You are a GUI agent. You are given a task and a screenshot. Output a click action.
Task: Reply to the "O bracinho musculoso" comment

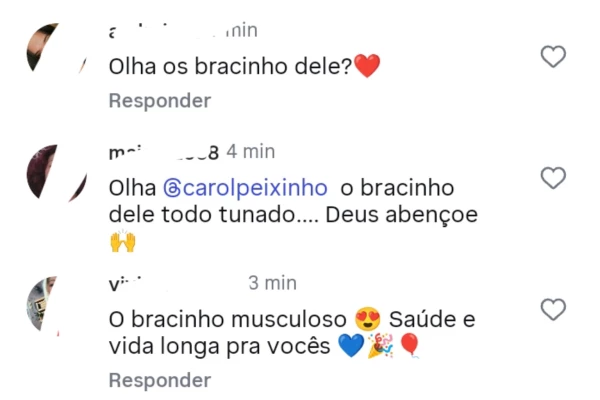[160, 381]
